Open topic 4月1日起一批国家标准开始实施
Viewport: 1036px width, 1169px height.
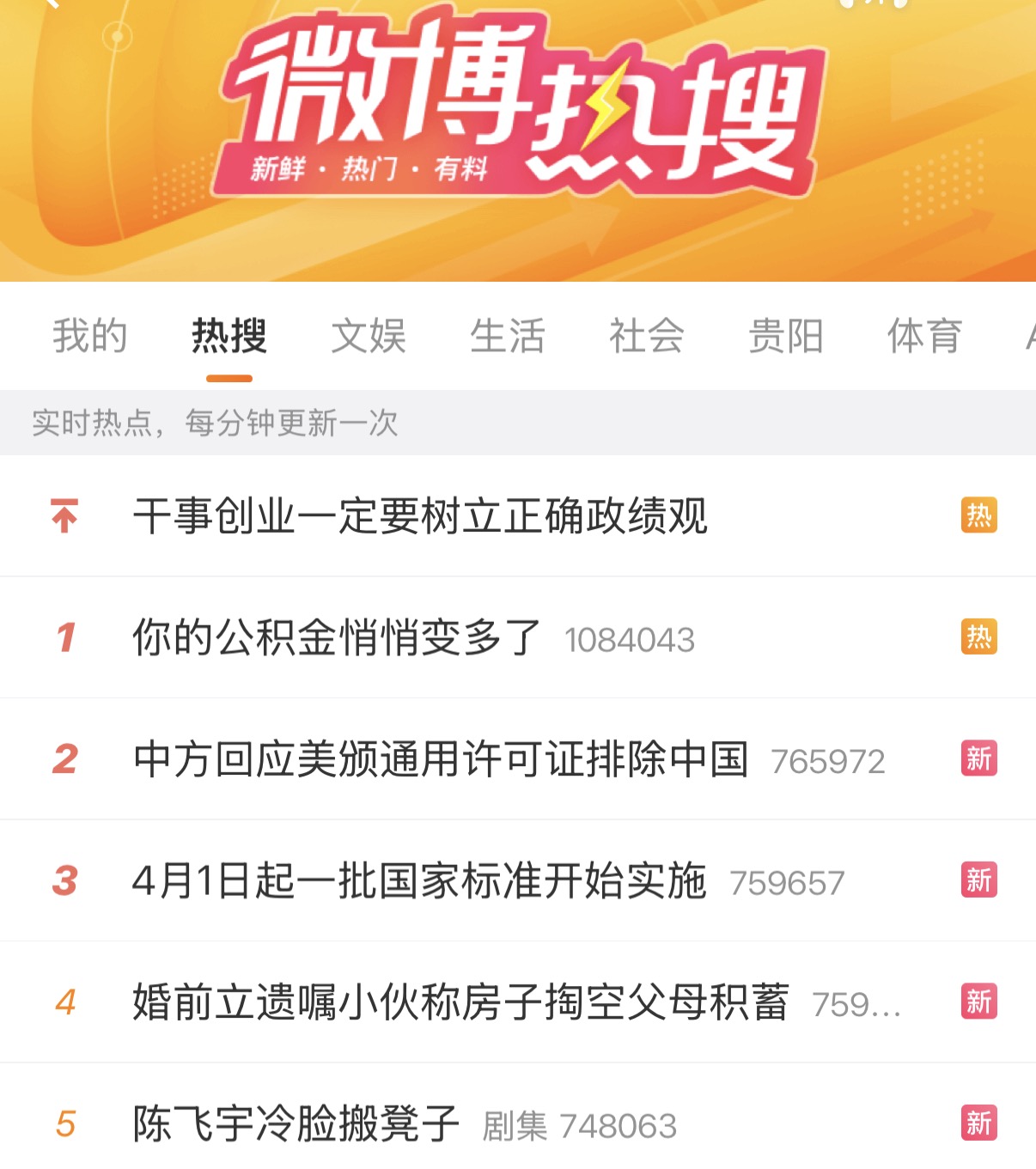click(419, 881)
